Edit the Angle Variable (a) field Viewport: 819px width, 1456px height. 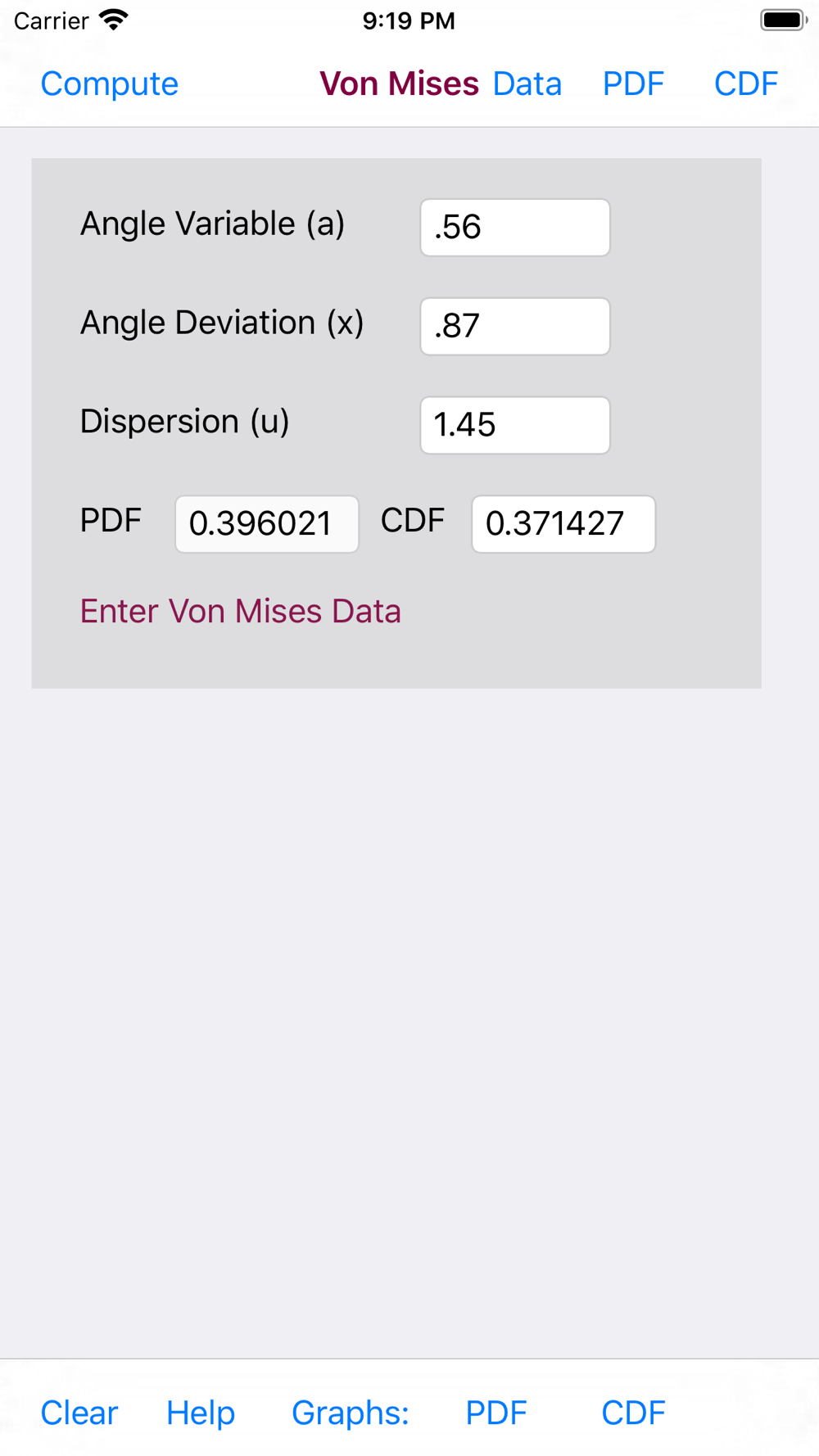(x=515, y=228)
